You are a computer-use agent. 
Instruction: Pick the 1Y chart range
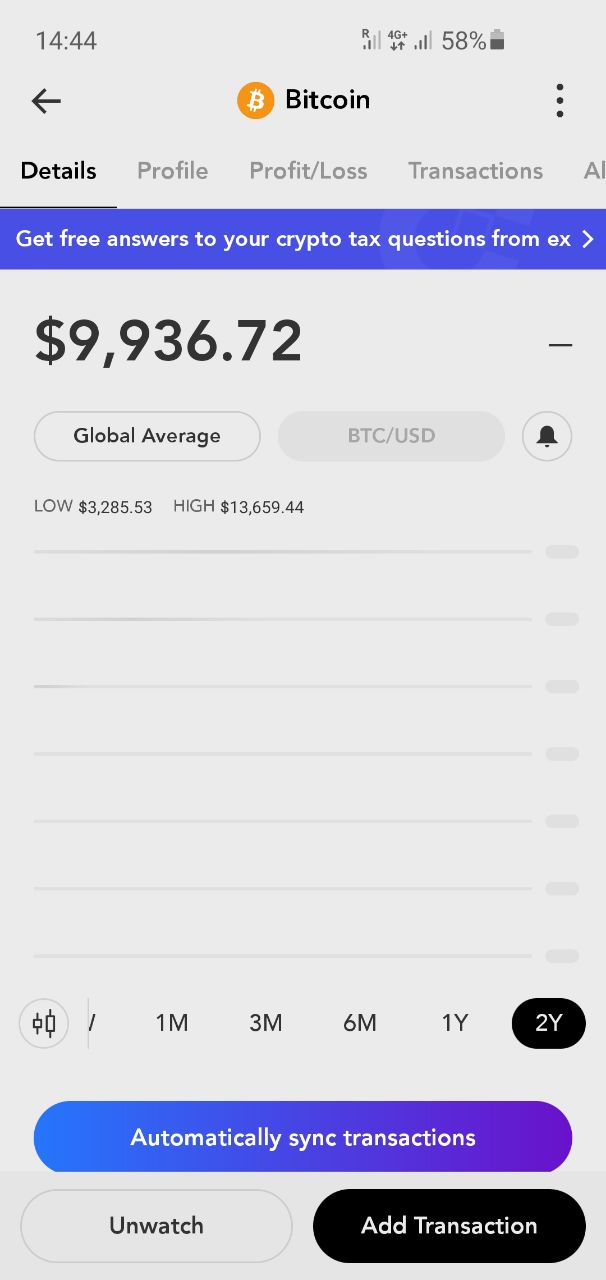tap(455, 1023)
